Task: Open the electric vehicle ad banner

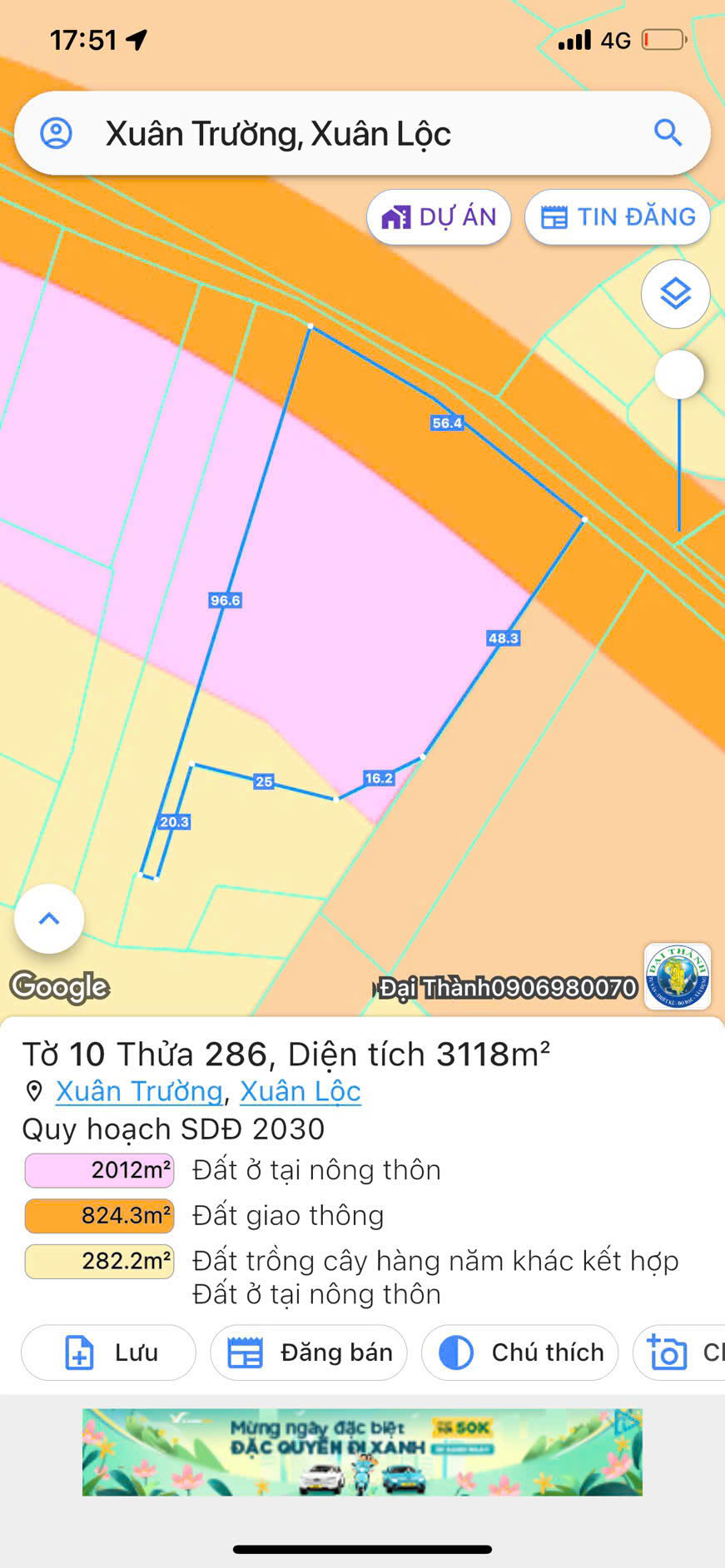Action: (362, 1452)
